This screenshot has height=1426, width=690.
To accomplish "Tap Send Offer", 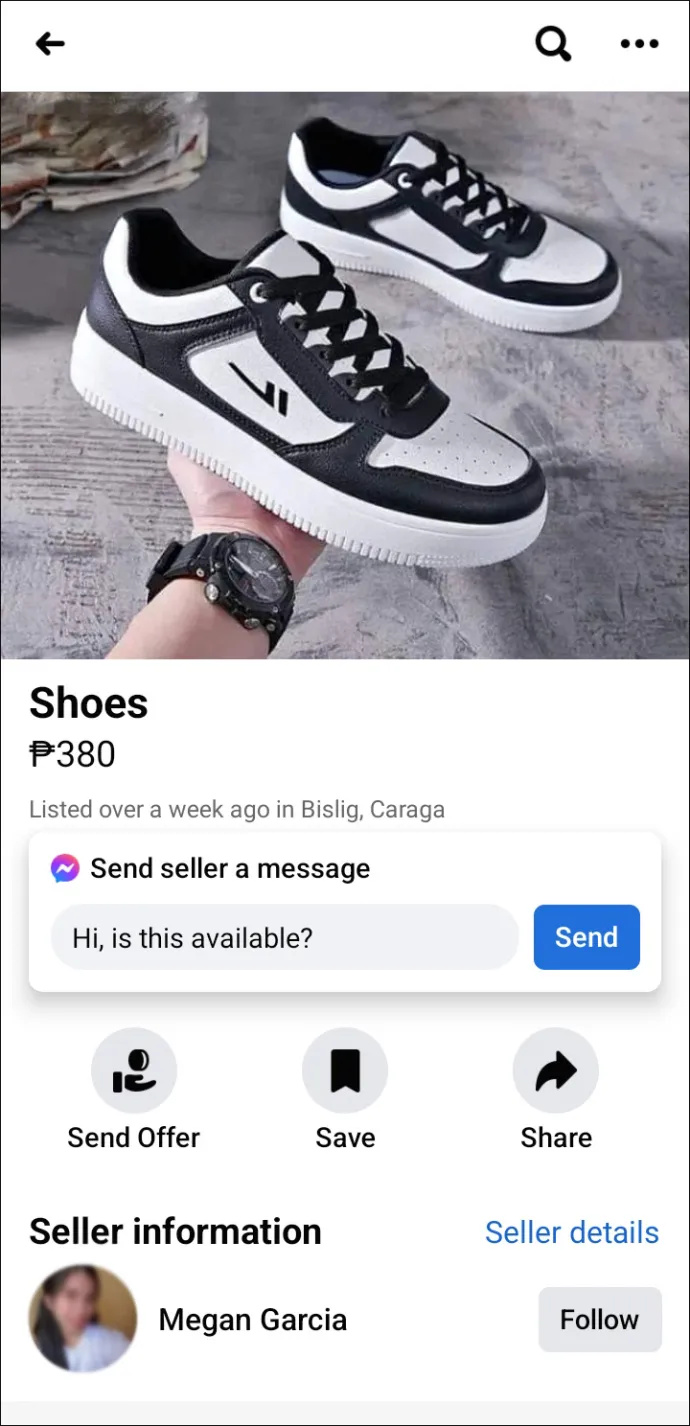I will point(134,1072).
